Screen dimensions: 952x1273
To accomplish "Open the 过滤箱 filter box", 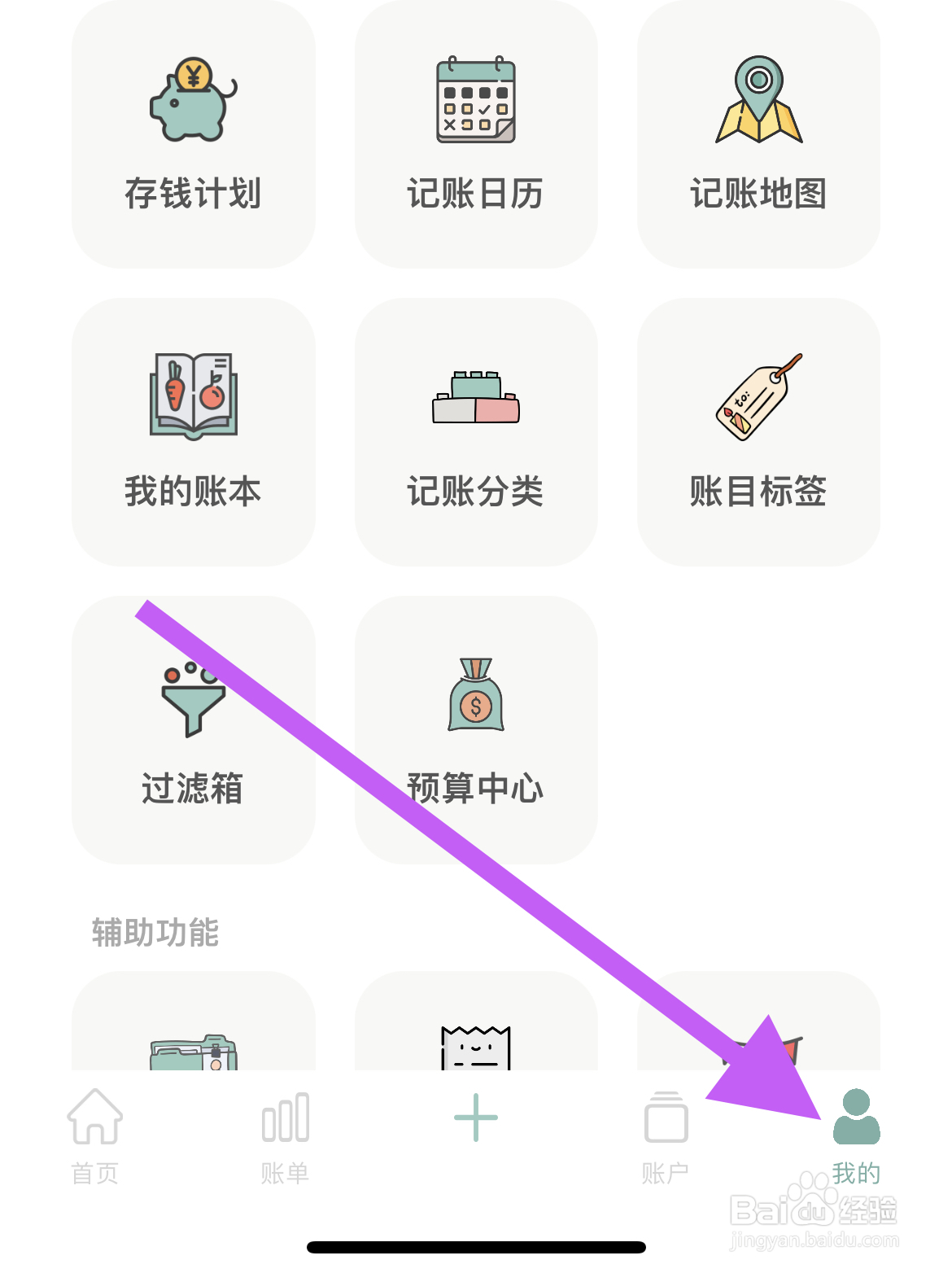I will pyautogui.click(x=193, y=729).
